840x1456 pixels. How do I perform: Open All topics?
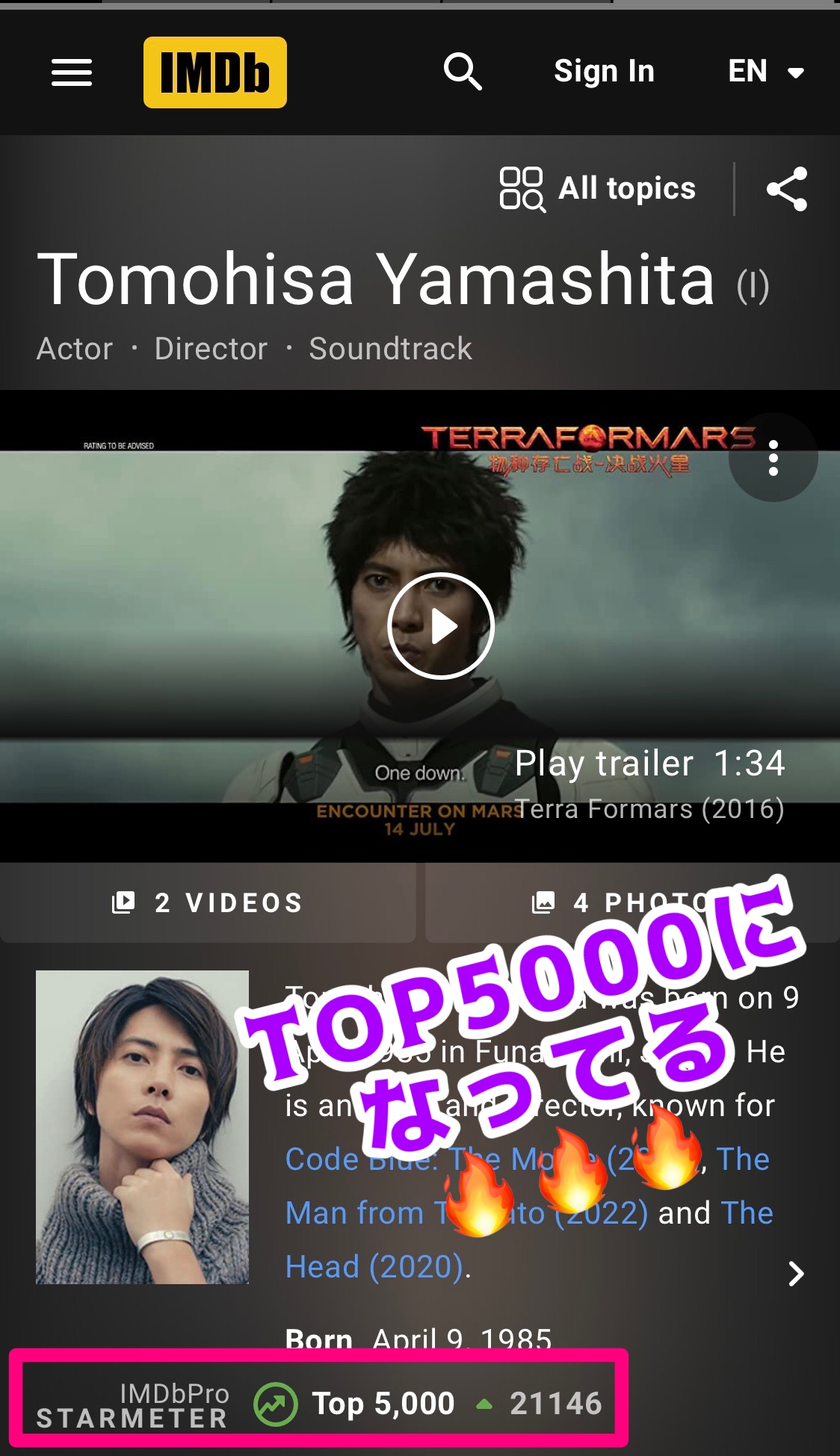(x=598, y=189)
